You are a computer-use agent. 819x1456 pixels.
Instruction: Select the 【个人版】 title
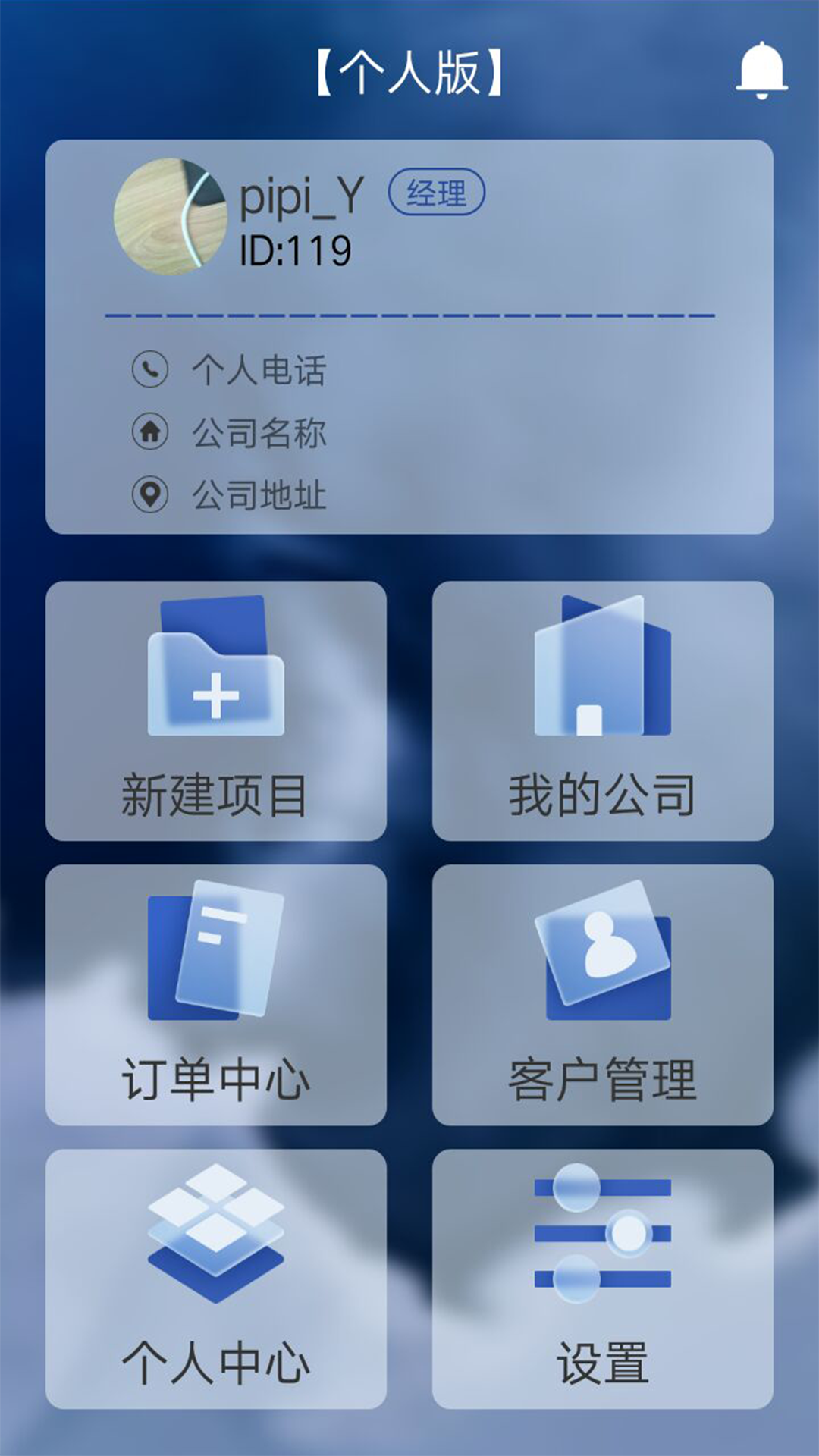click(x=409, y=71)
